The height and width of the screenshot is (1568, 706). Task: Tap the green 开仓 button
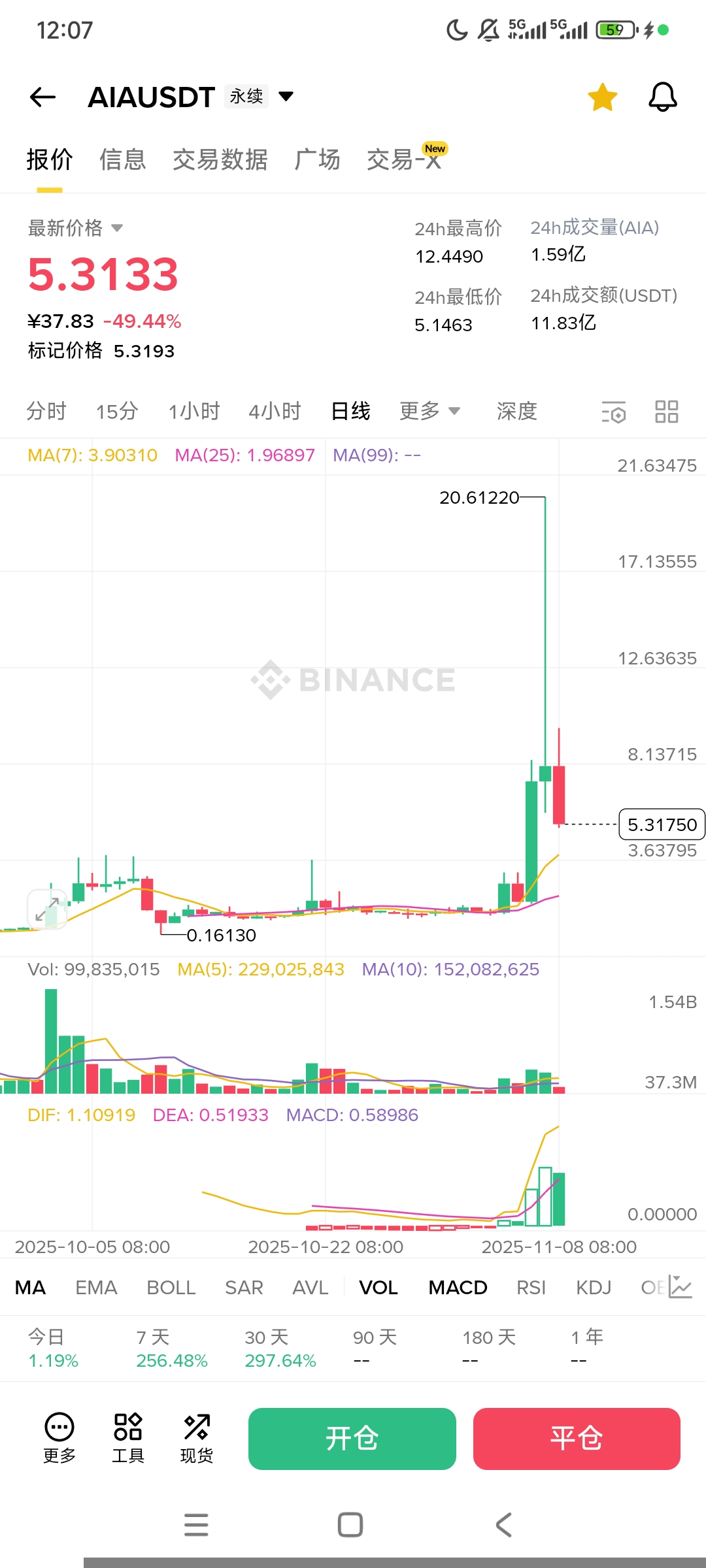(352, 1438)
